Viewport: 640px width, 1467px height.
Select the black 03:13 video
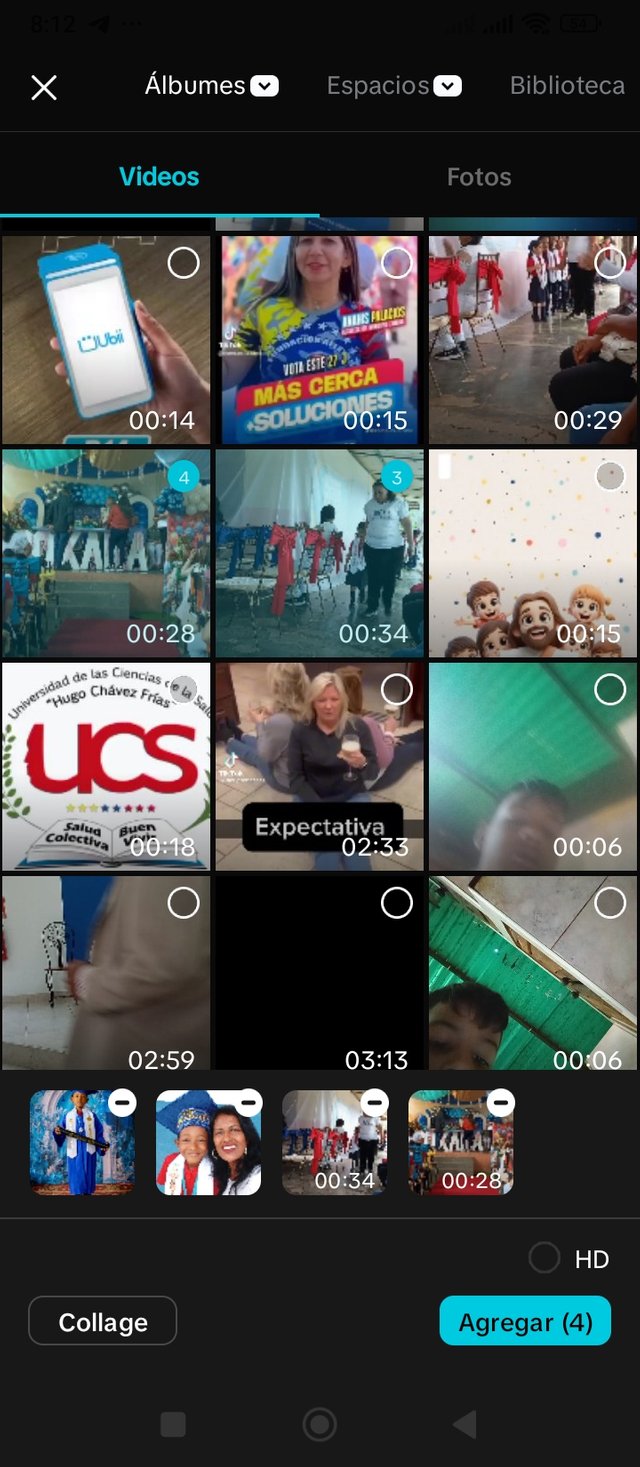click(397, 903)
